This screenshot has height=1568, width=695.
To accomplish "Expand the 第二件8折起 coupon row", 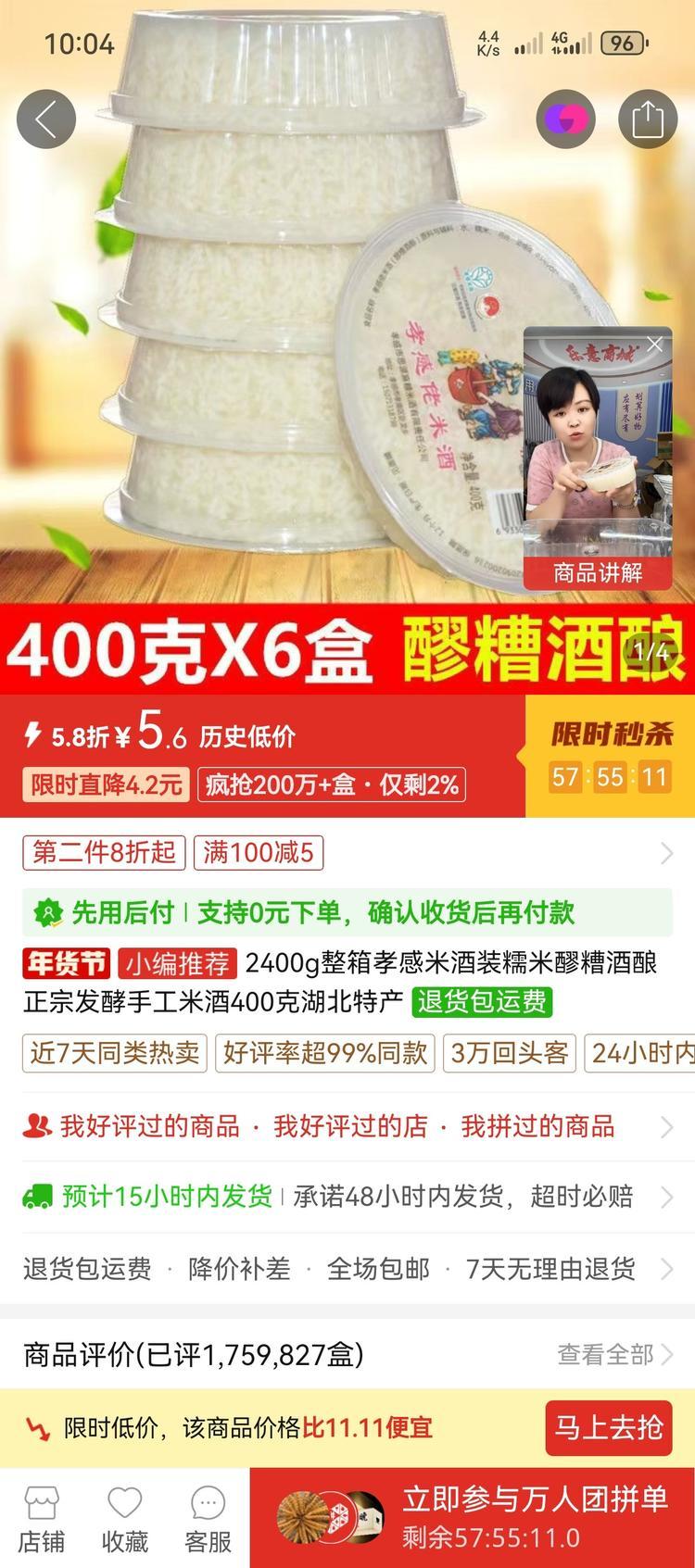I will [665, 853].
